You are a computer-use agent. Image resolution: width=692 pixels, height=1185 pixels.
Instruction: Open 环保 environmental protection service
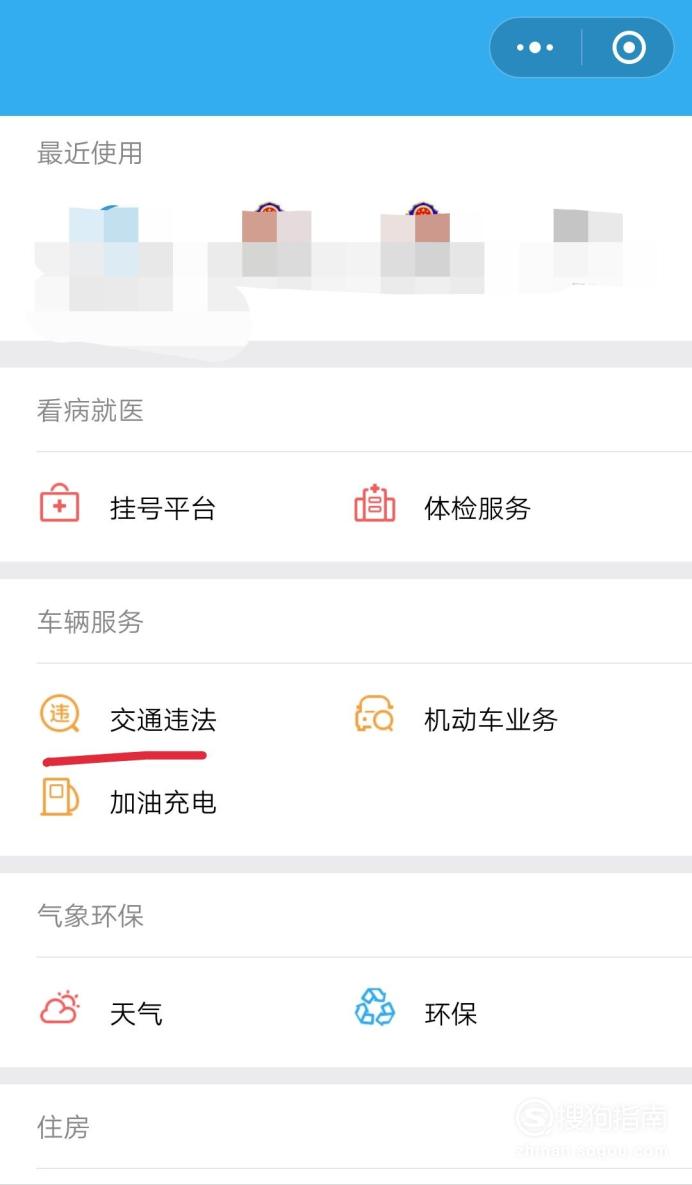pyautogui.click(x=416, y=1012)
